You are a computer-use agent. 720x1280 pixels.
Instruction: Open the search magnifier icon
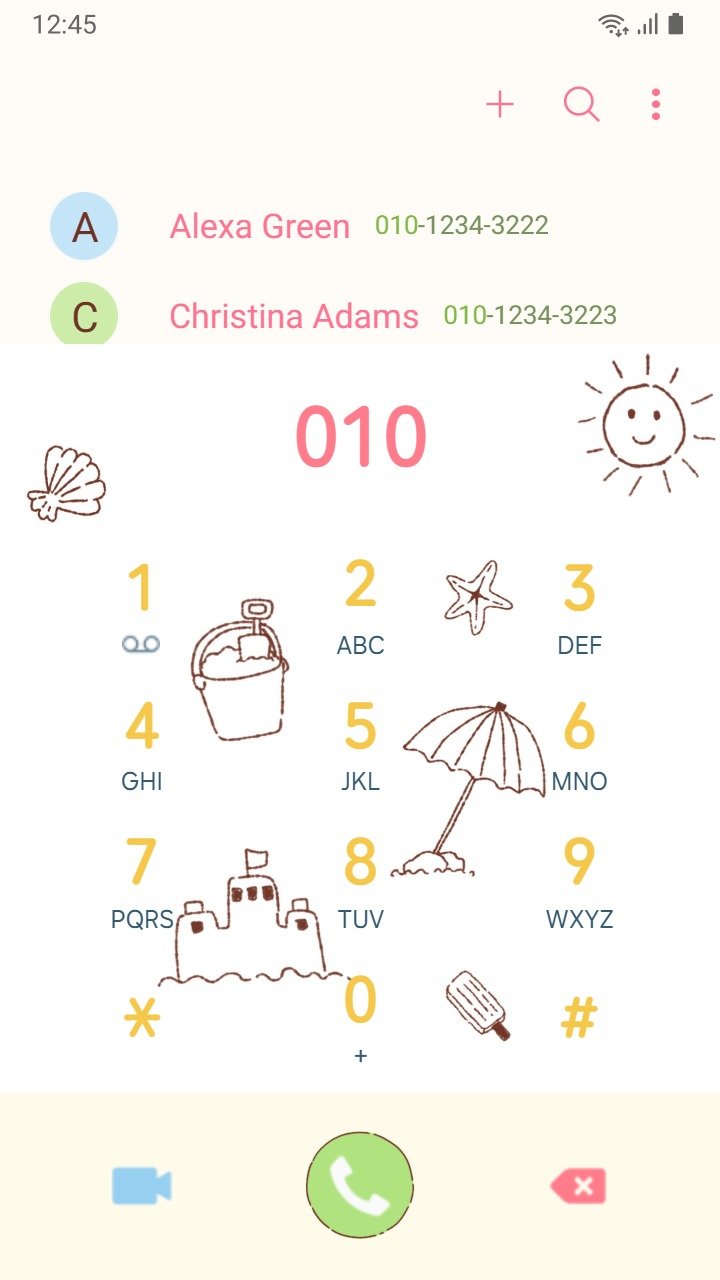coord(581,104)
